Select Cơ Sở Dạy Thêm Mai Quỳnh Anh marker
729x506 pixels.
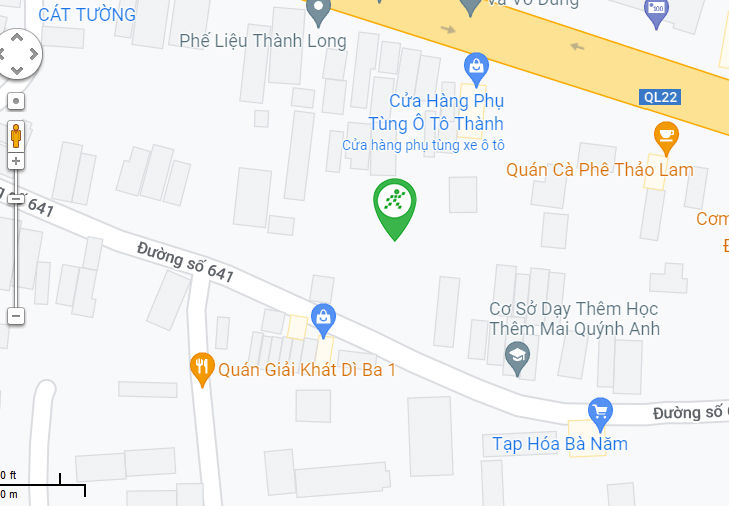(517, 358)
